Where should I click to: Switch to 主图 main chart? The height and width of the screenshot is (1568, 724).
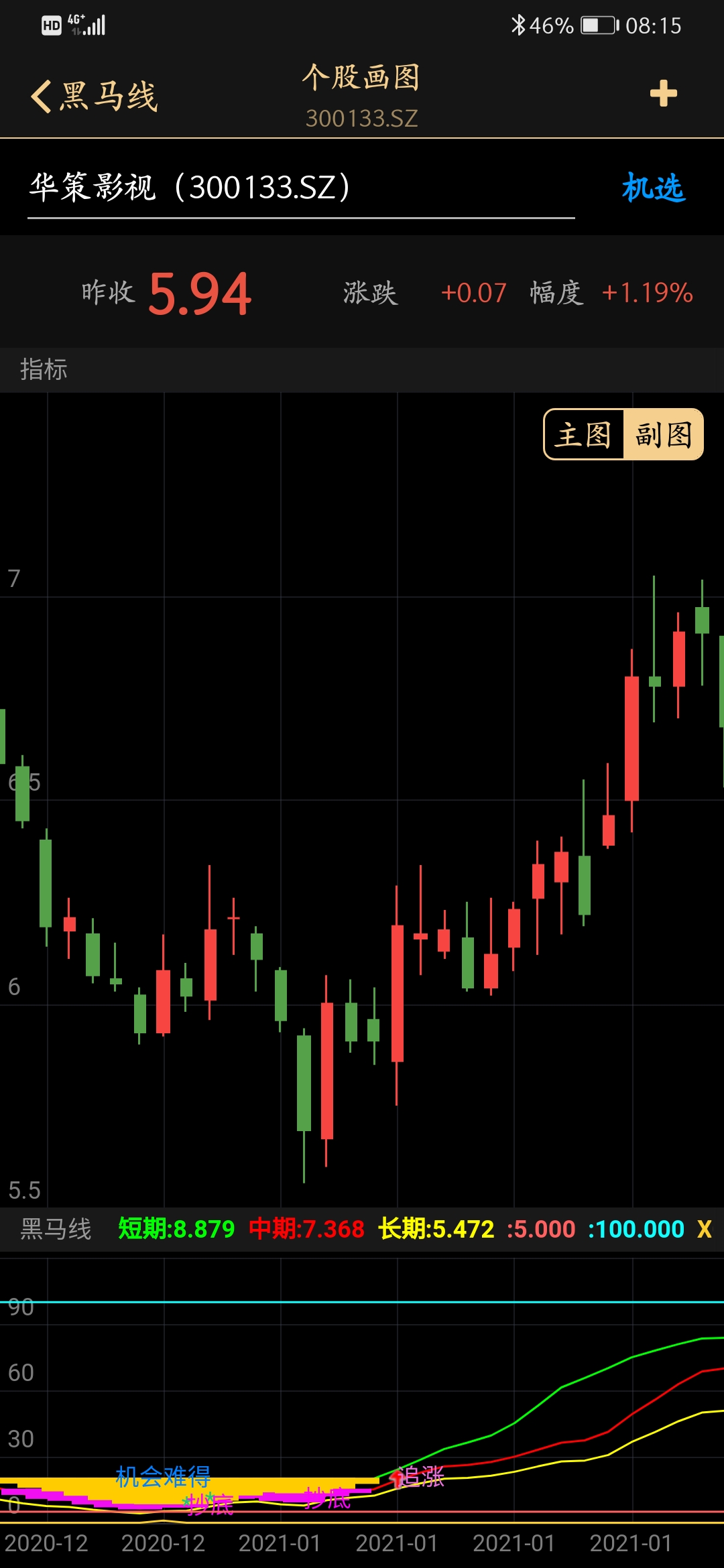point(584,435)
